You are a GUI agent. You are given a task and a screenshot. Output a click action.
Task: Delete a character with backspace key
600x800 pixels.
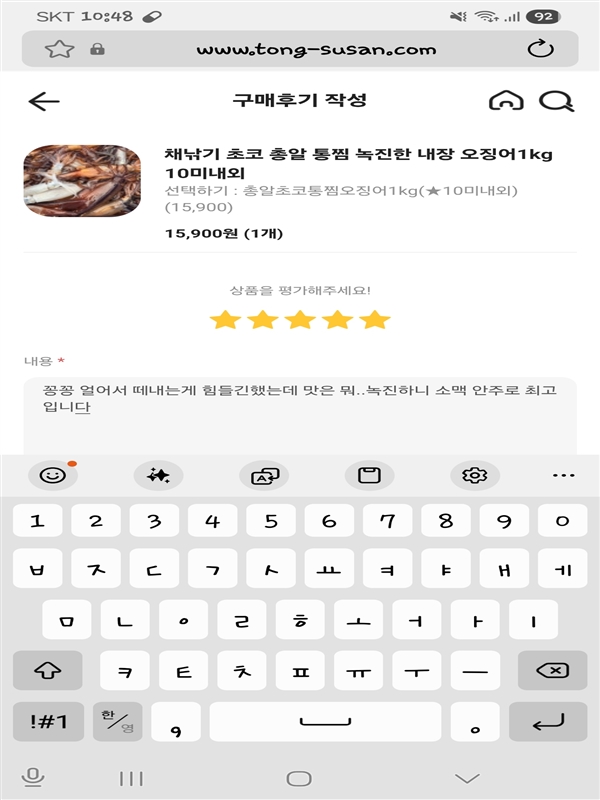[x=553, y=670]
